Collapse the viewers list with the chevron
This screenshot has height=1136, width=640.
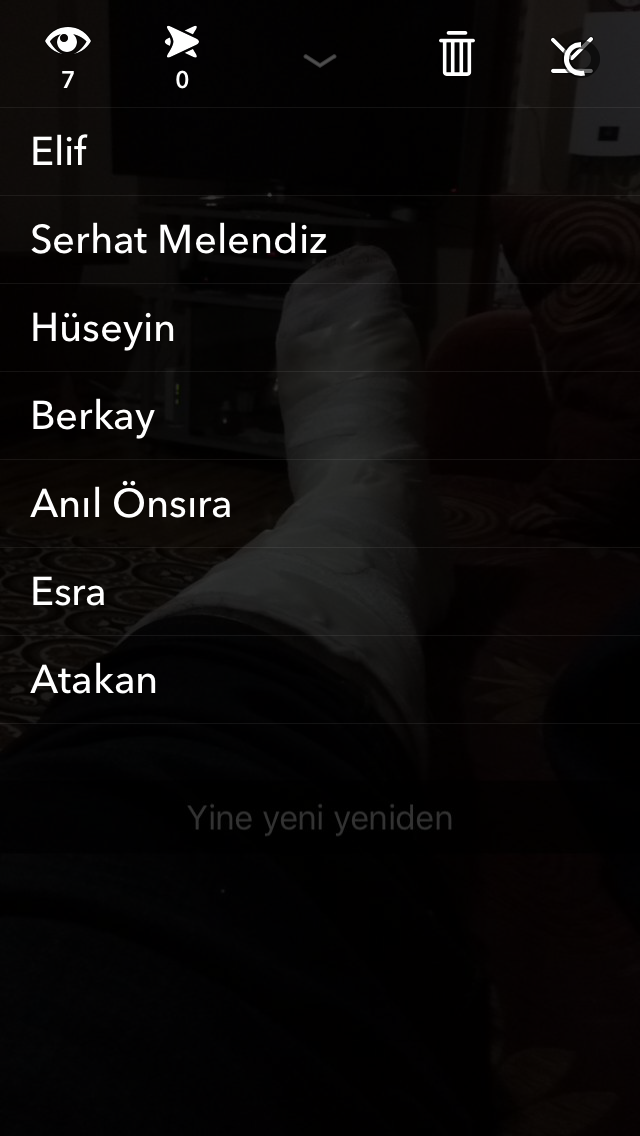click(319, 62)
